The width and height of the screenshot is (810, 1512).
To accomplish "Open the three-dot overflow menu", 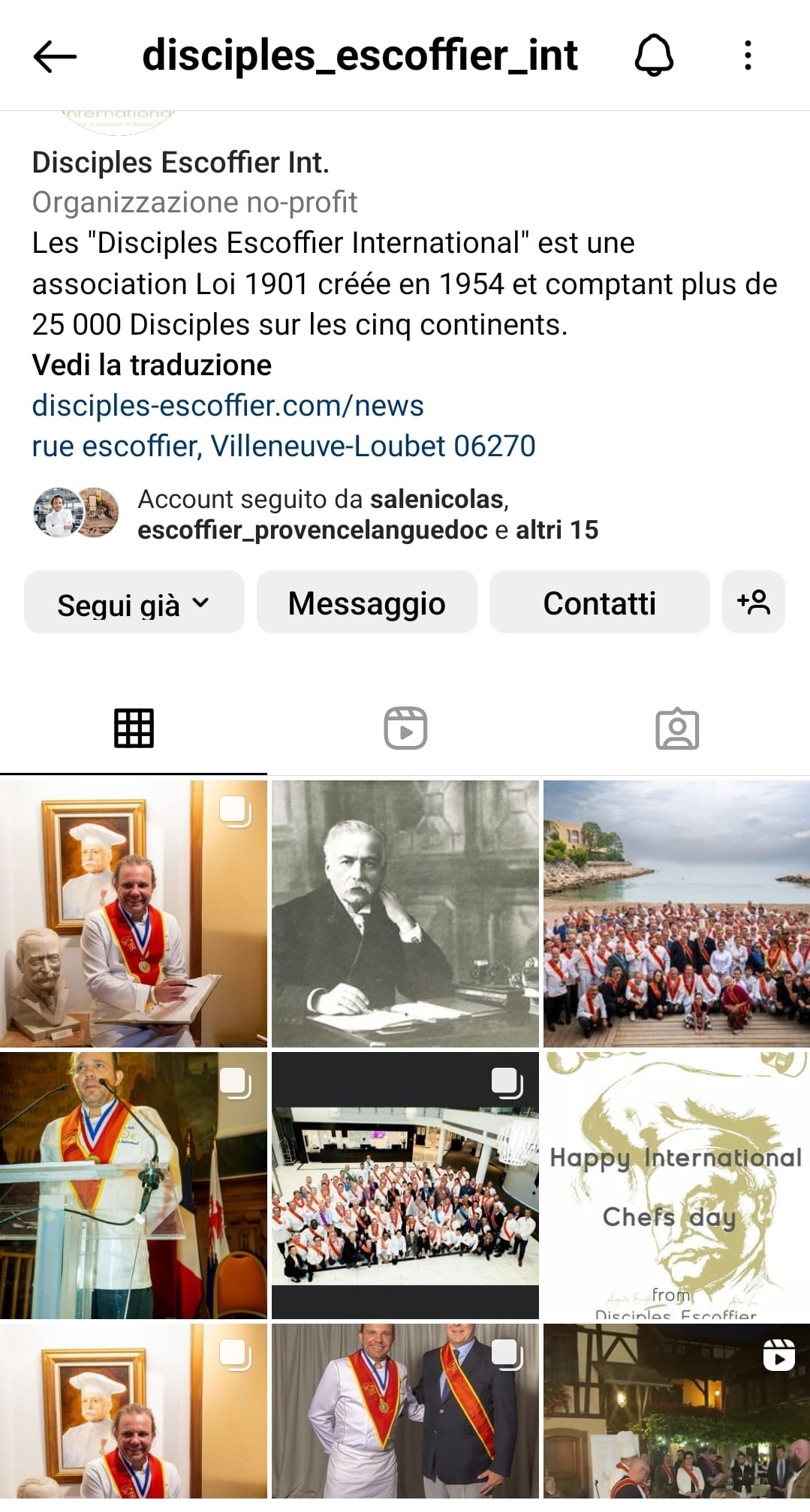I will (x=748, y=56).
